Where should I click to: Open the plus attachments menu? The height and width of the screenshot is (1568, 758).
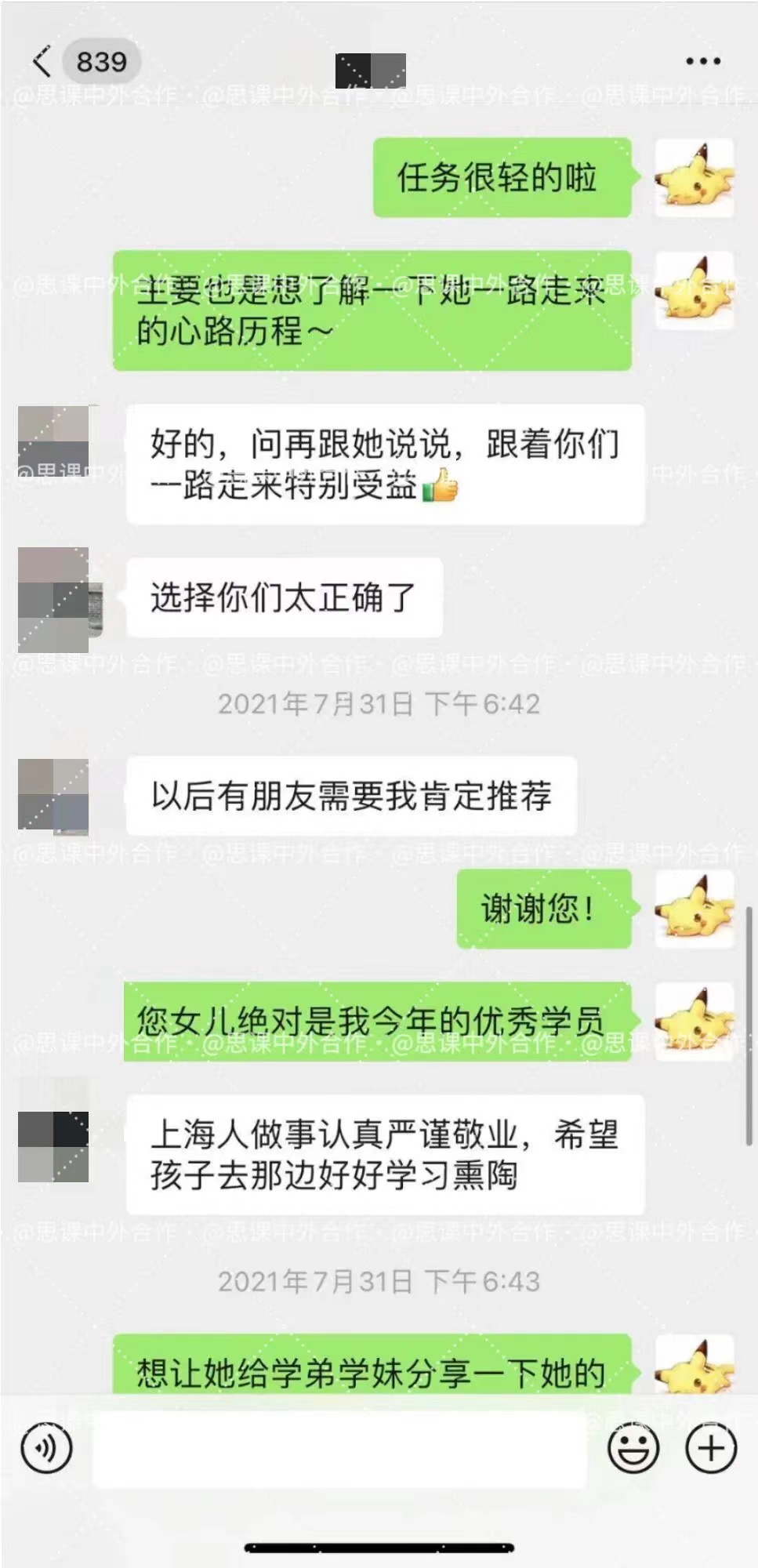click(711, 1448)
